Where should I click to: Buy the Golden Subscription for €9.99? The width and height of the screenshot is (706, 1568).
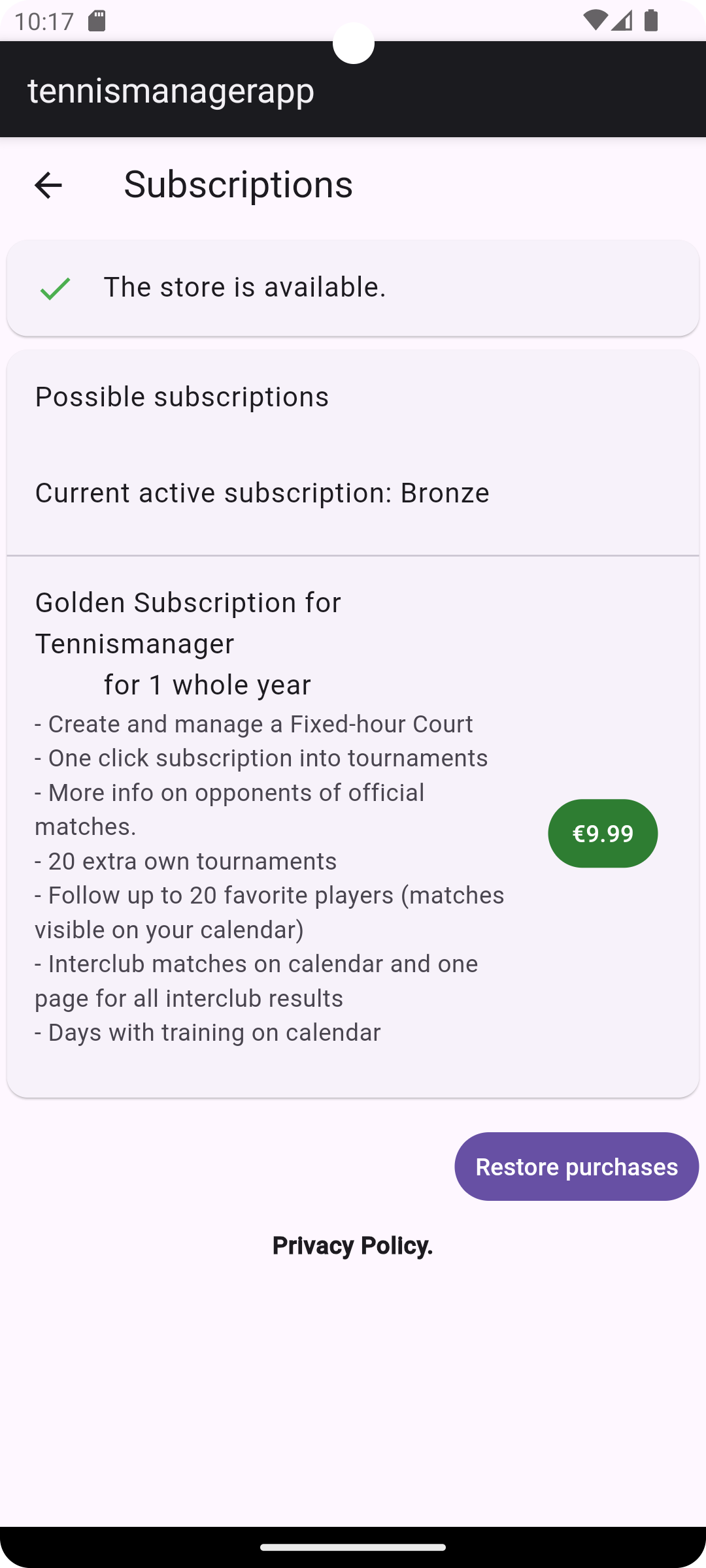pyautogui.click(x=602, y=833)
